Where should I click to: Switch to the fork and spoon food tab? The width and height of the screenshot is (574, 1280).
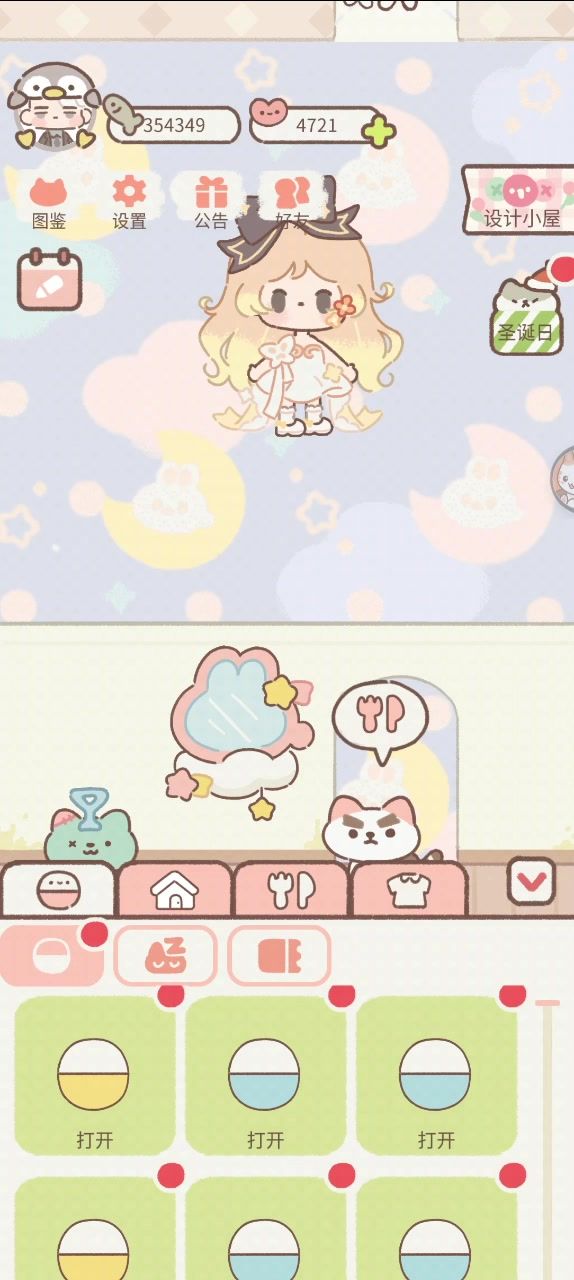(x=291, y=889)
